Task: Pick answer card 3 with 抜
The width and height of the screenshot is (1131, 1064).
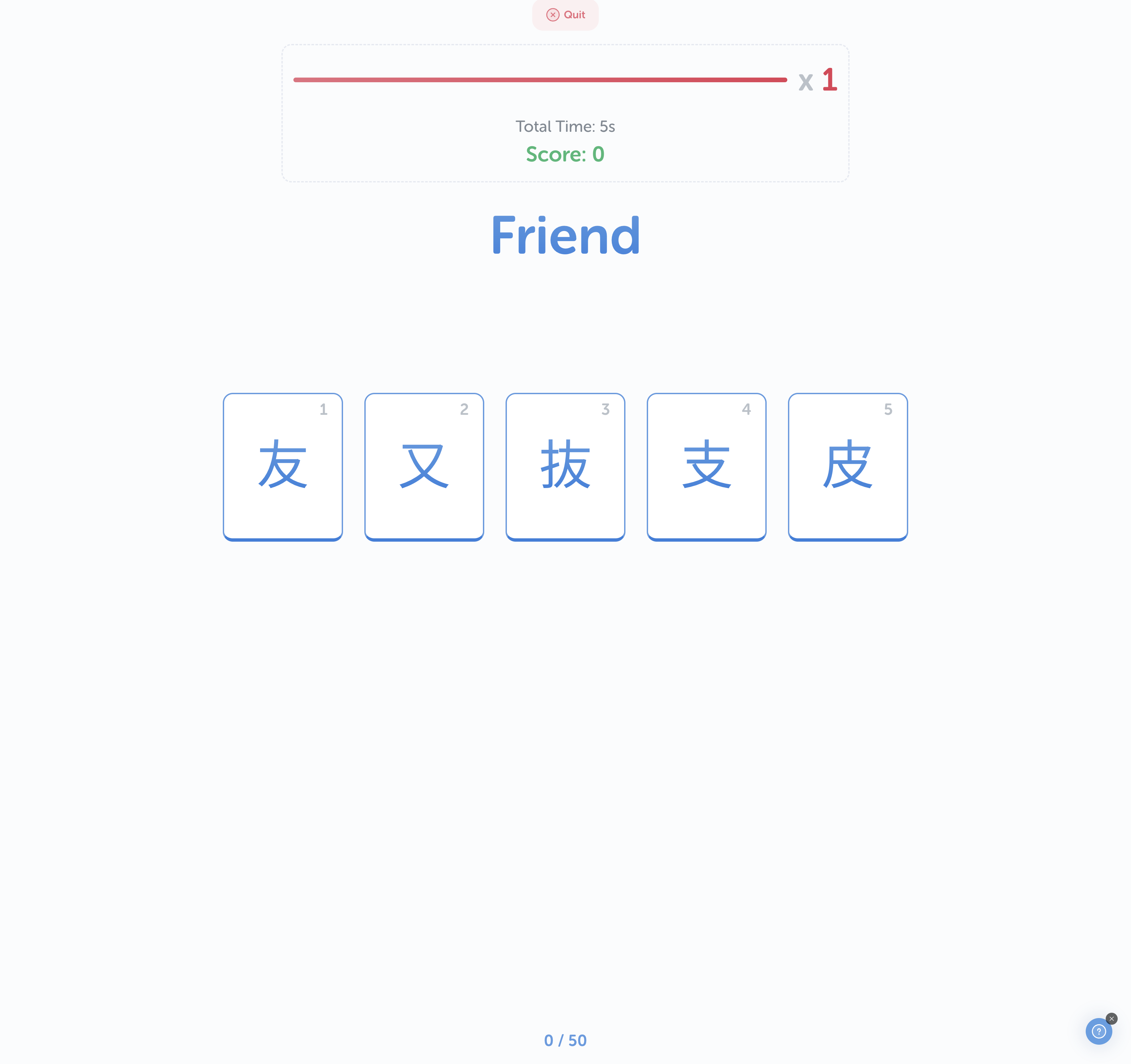Action: point(565,466)
